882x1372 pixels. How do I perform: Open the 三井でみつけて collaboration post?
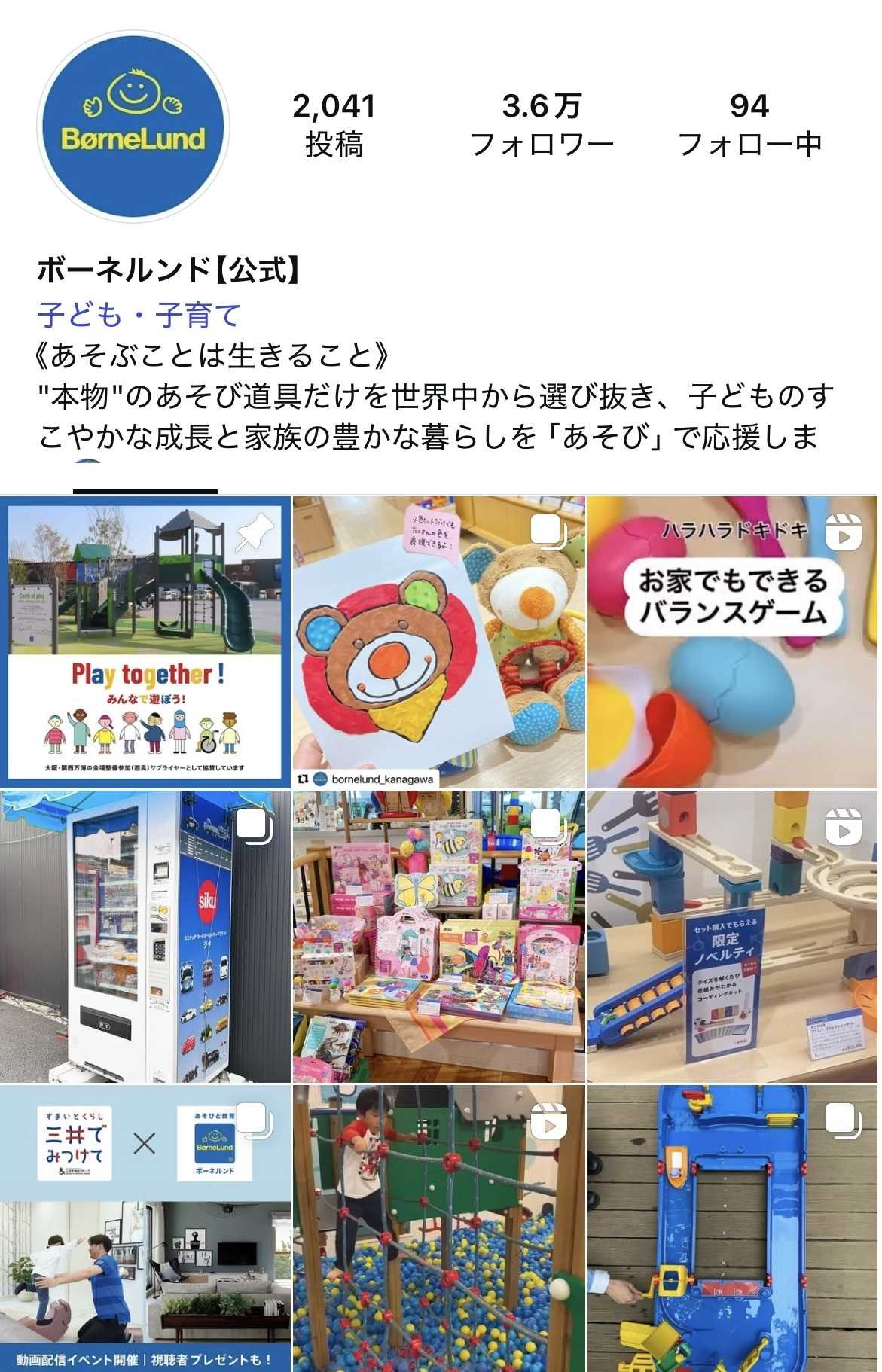(145, 1227)
